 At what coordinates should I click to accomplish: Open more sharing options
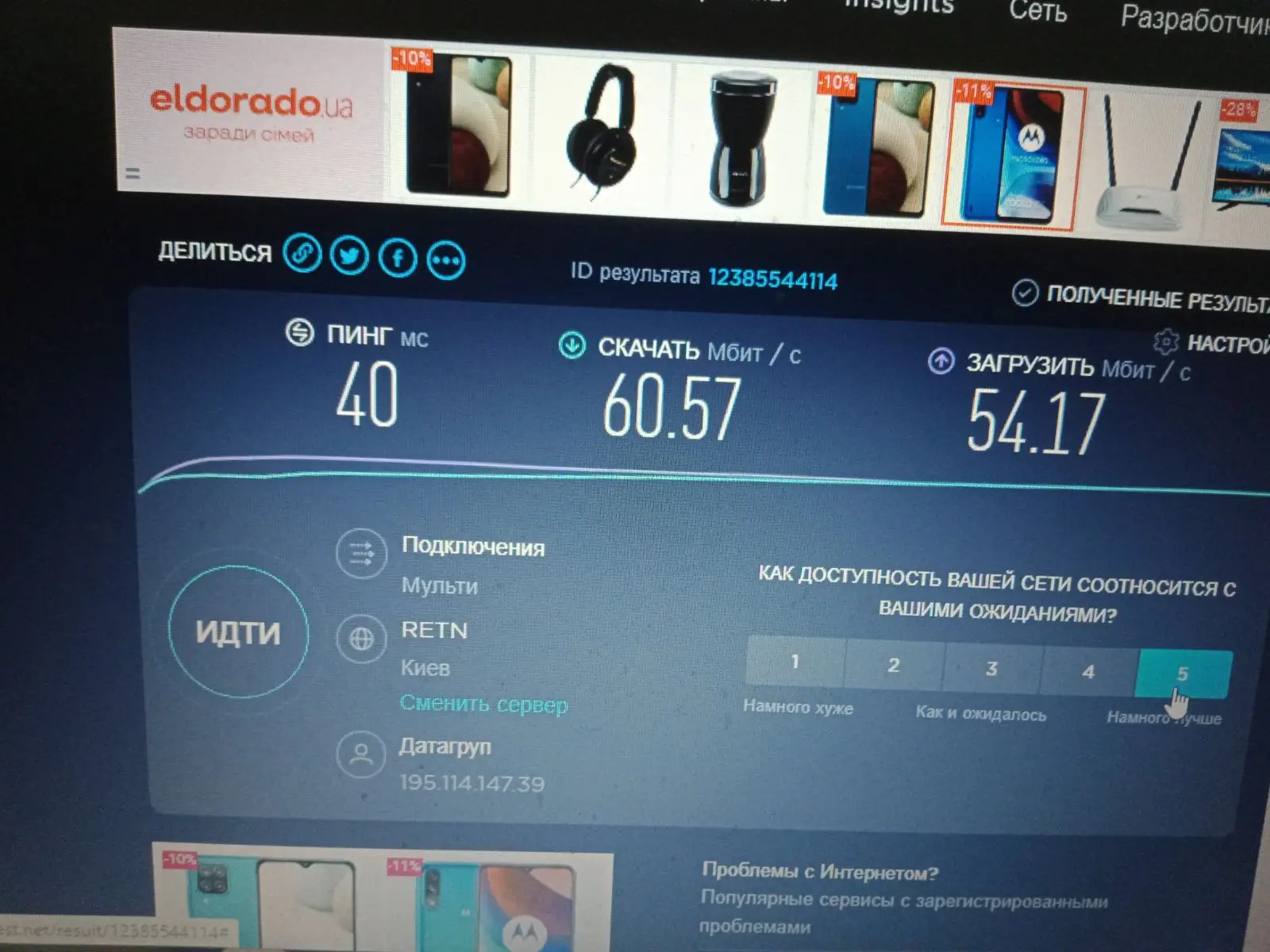[x=446, y=260]
